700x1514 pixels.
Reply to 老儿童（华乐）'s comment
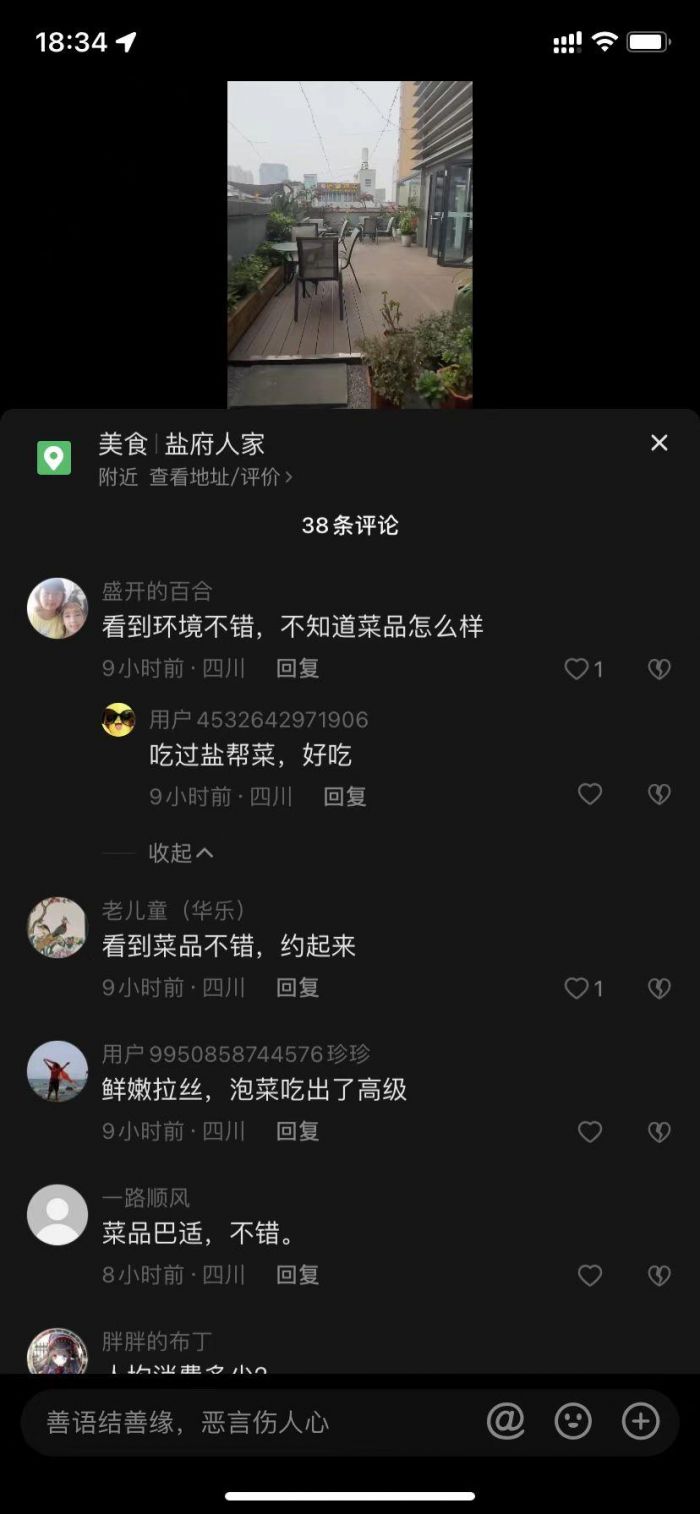coord(298,988)
